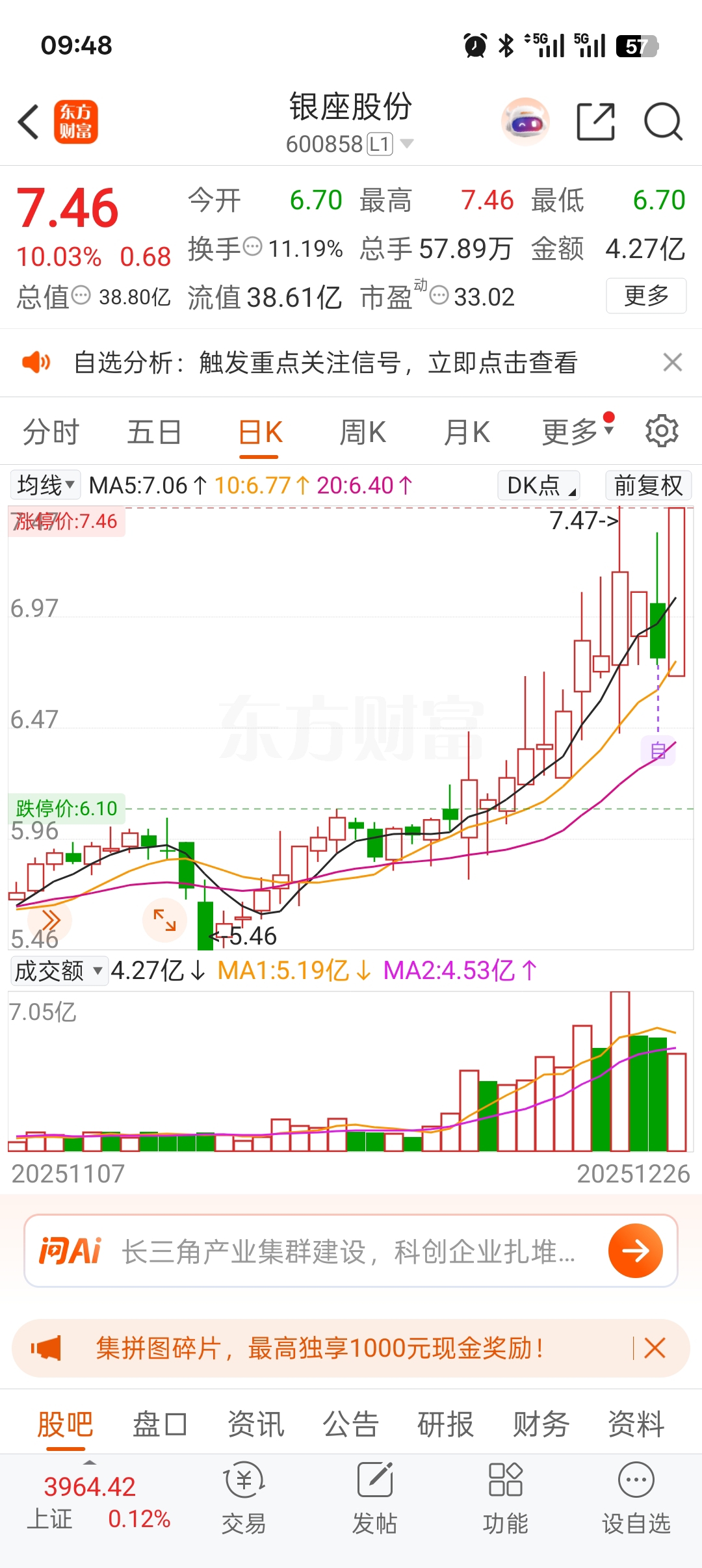
Task: Expand the 更多 stock details
Action: coord(646,296)
